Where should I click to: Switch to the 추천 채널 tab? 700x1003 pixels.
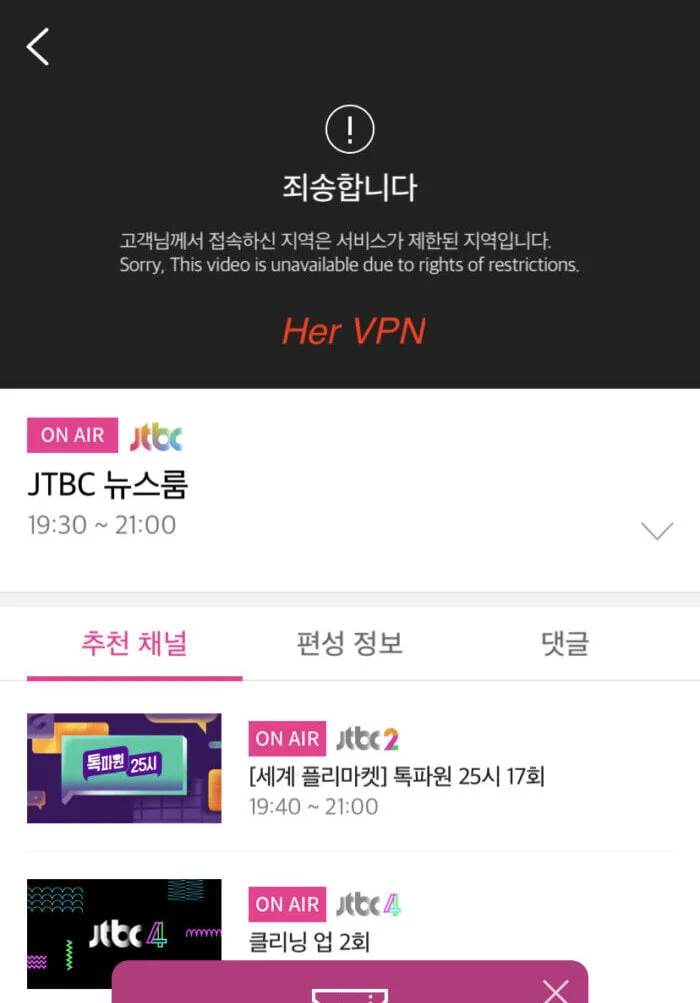(x=134, y=643)
